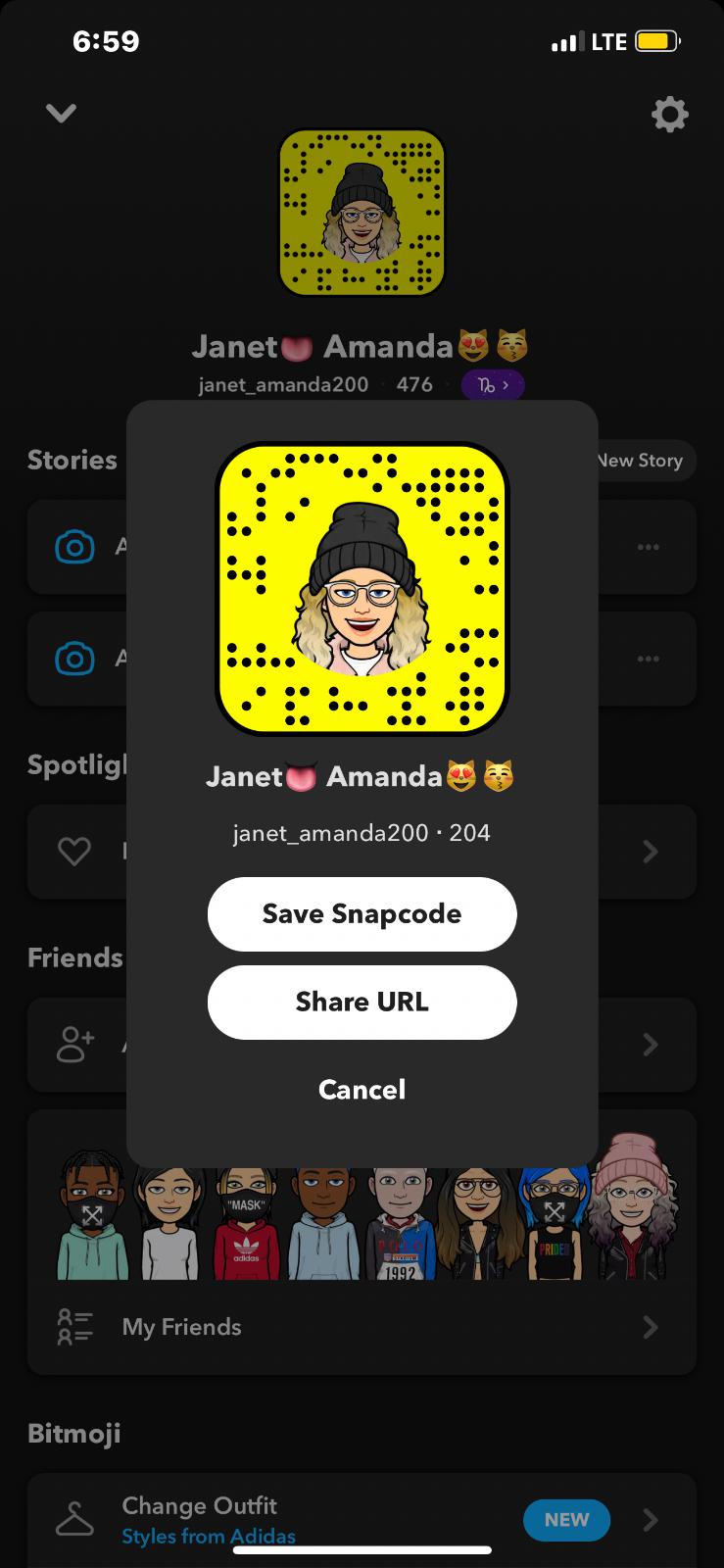Save the Snapcode to camera roll

pos(362,913)
